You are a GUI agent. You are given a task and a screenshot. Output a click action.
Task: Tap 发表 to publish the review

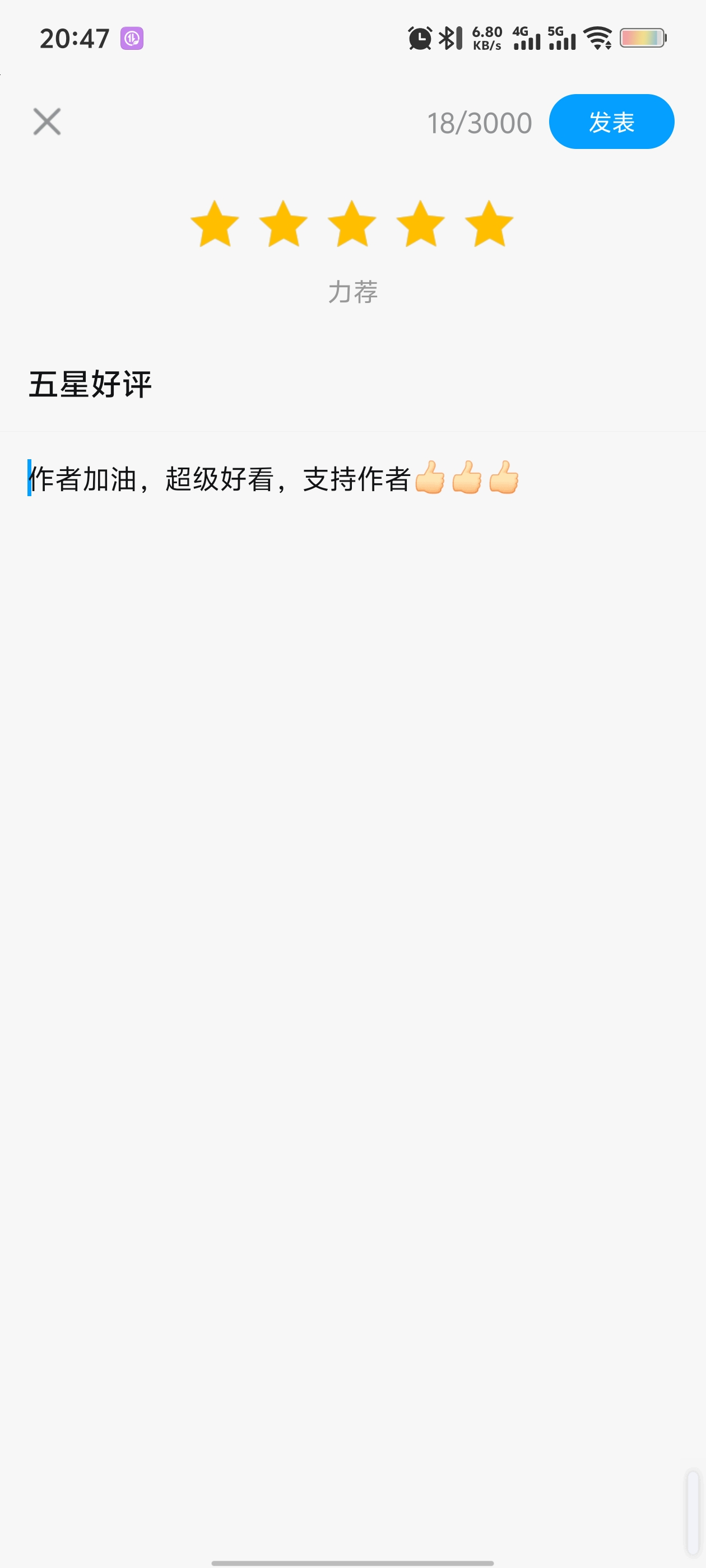611,122
